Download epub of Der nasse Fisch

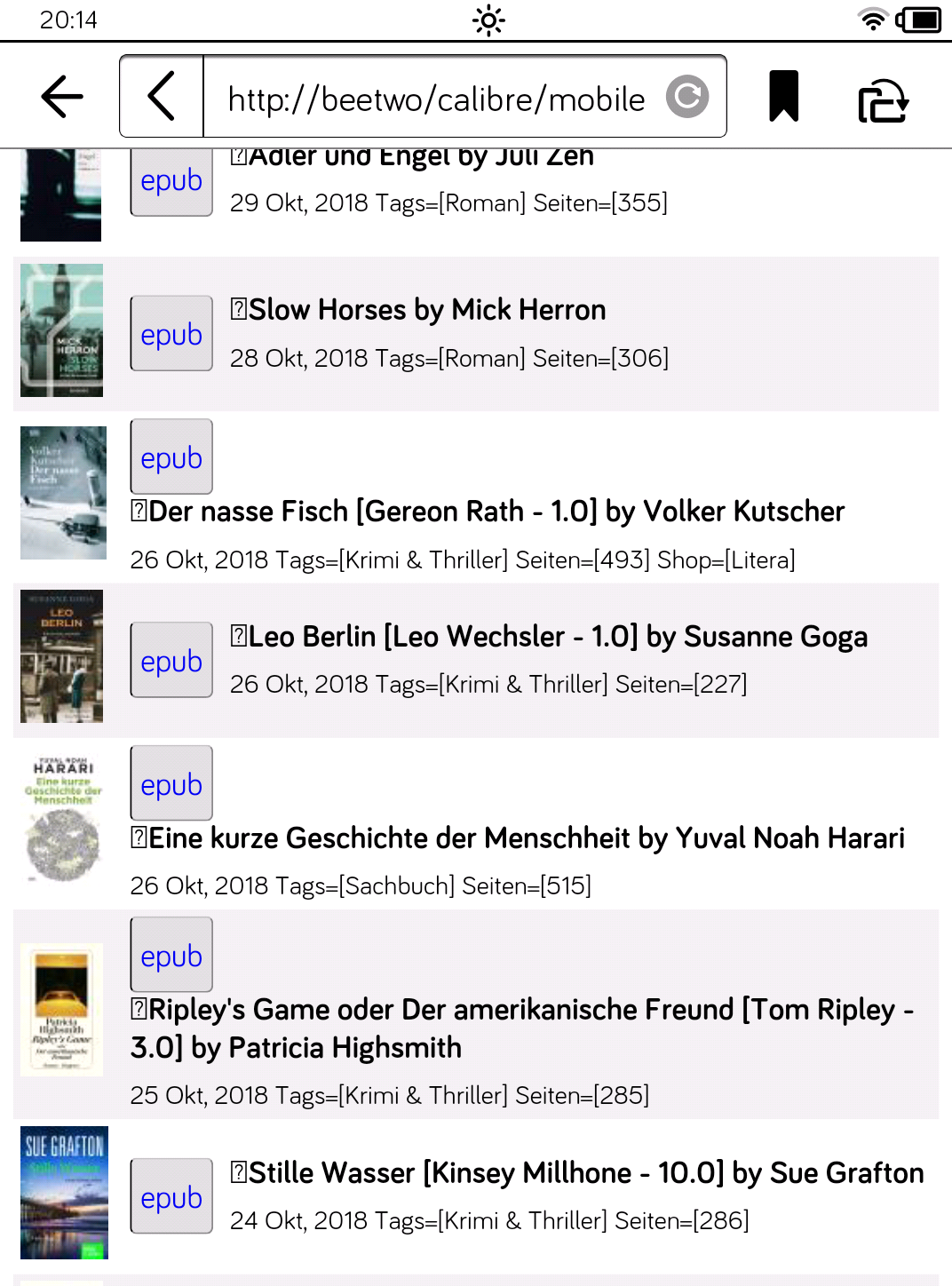(x=171, y=457)
